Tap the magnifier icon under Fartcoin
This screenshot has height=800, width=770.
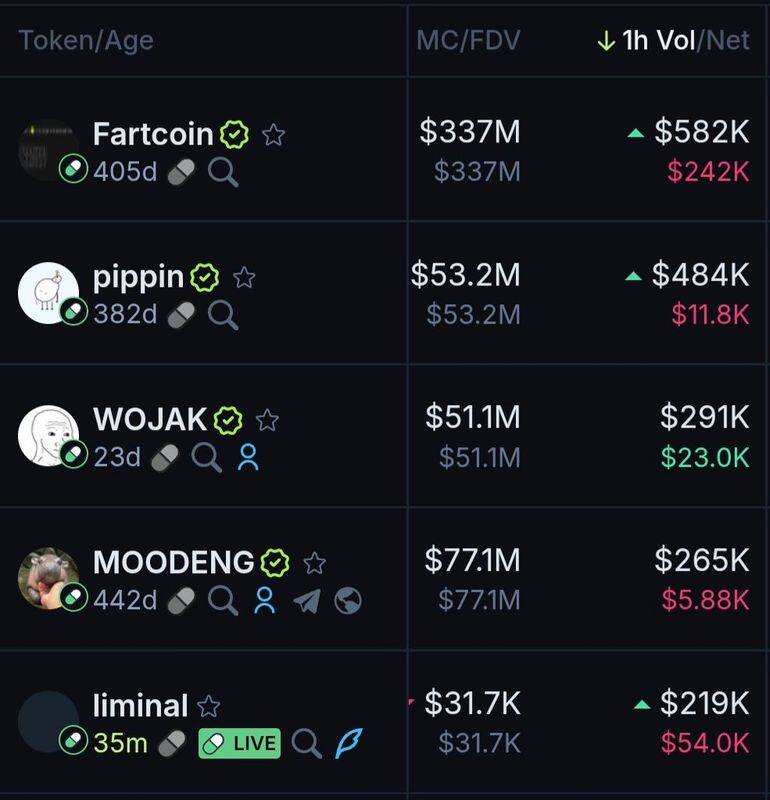(223, 173)
